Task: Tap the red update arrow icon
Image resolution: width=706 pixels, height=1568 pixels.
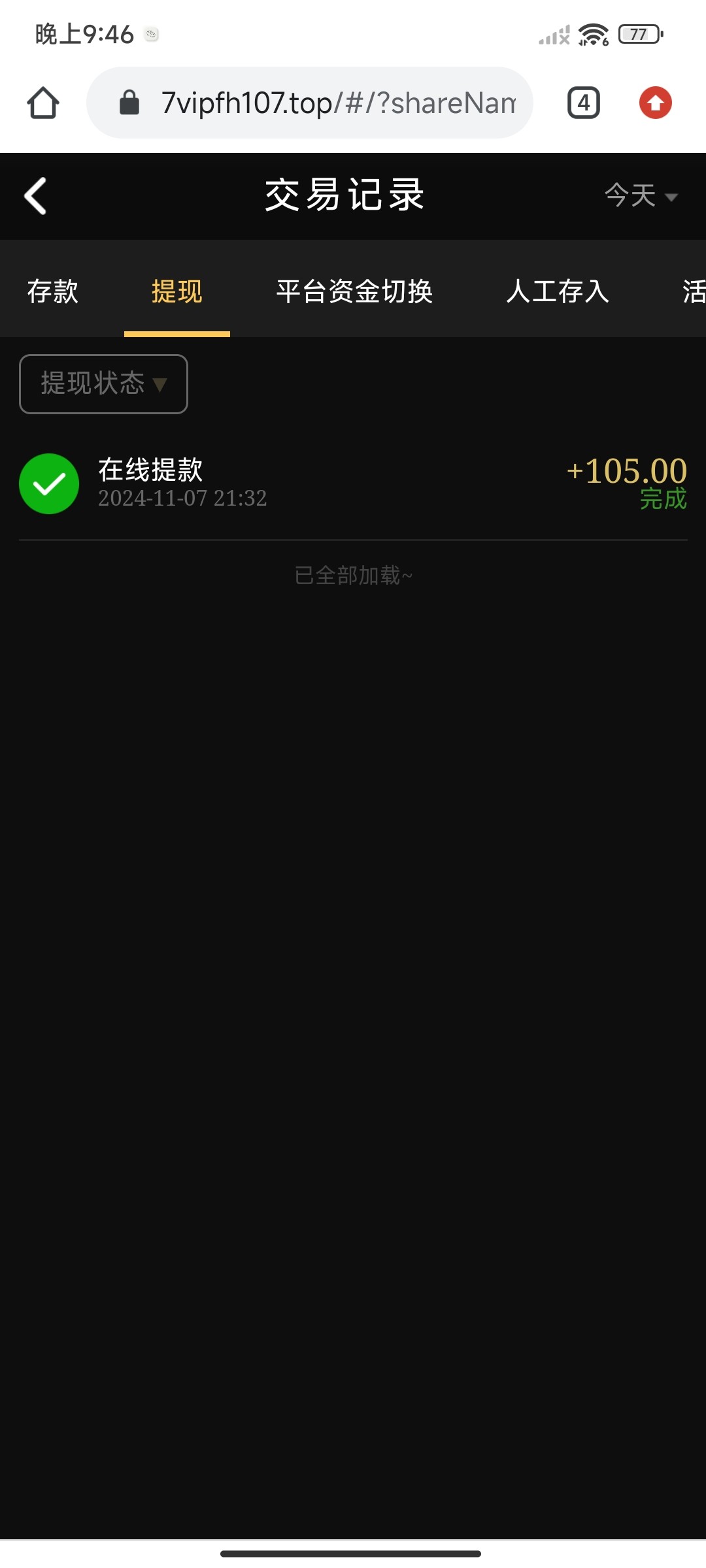Action: 655,103
